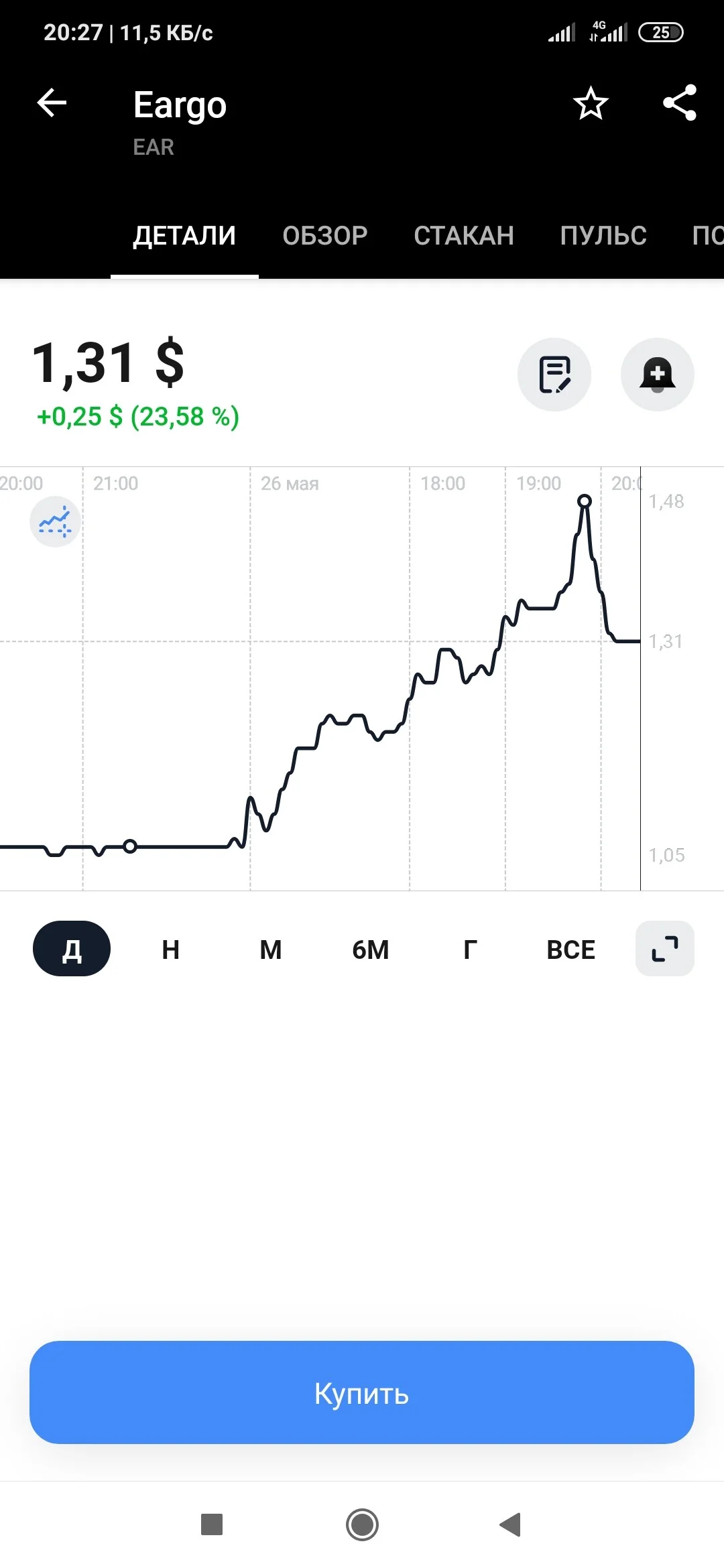Select the ДЕТАЛИ tab

(184, 236)
